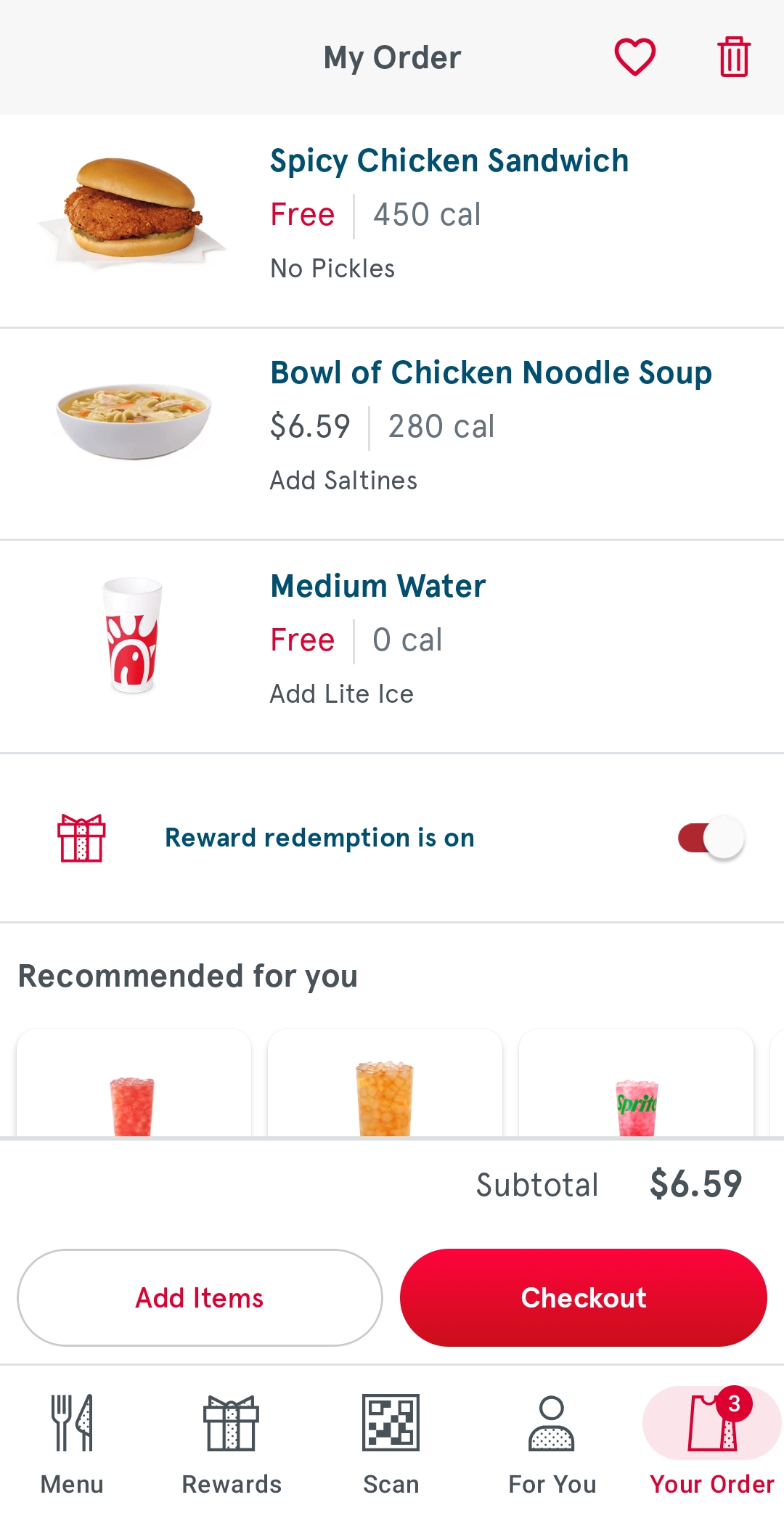Turn off reward redemption
The image size is (784, 1529).
(711, 838)
